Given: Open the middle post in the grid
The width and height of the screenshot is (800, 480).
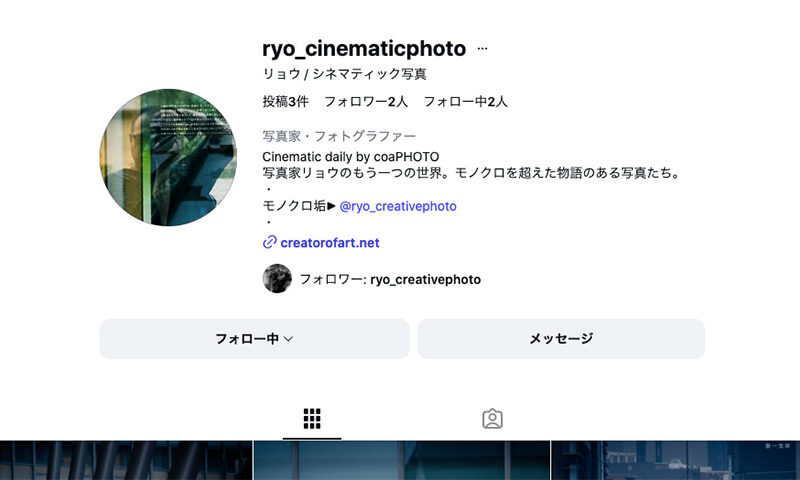Looking at the screenshot, I should click(x=401, y=461).
